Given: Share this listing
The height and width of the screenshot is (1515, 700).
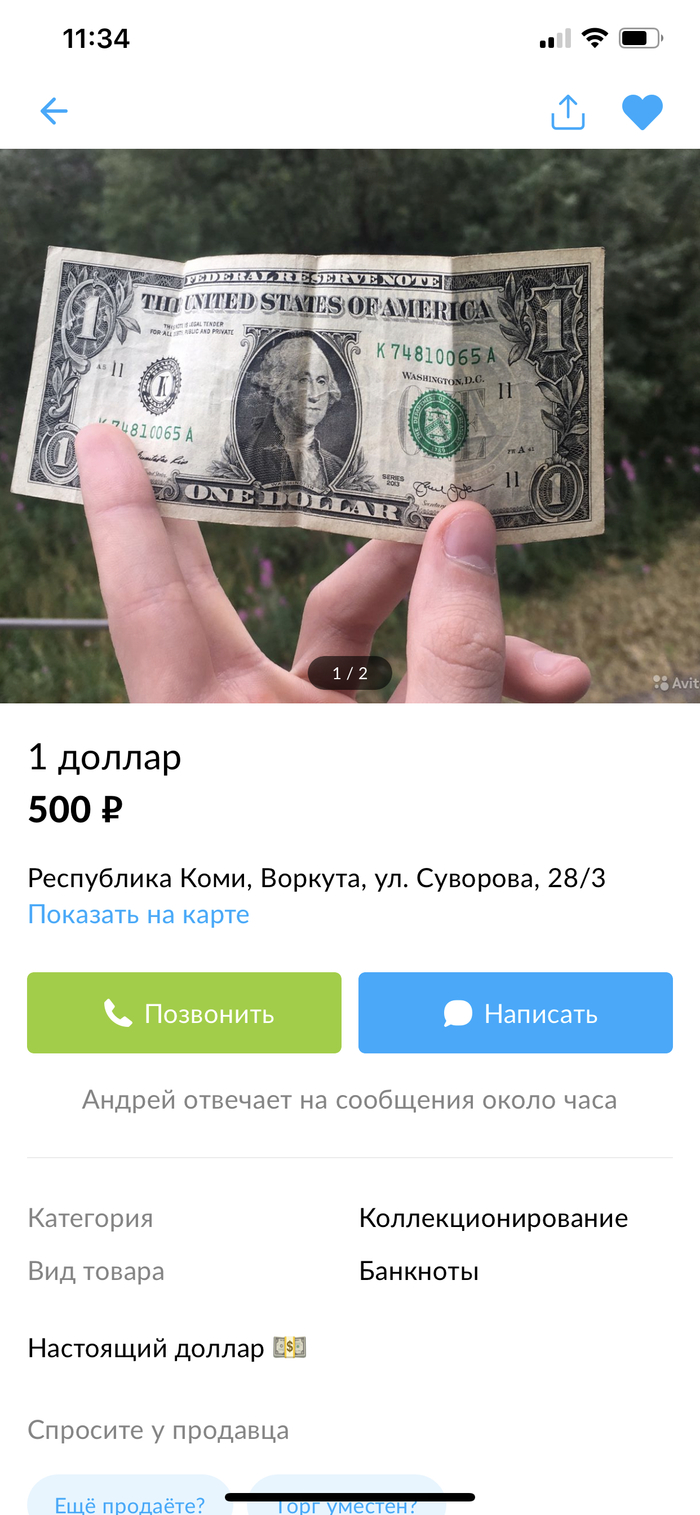Looking at the screenshot, I should [x=567, y=112].
